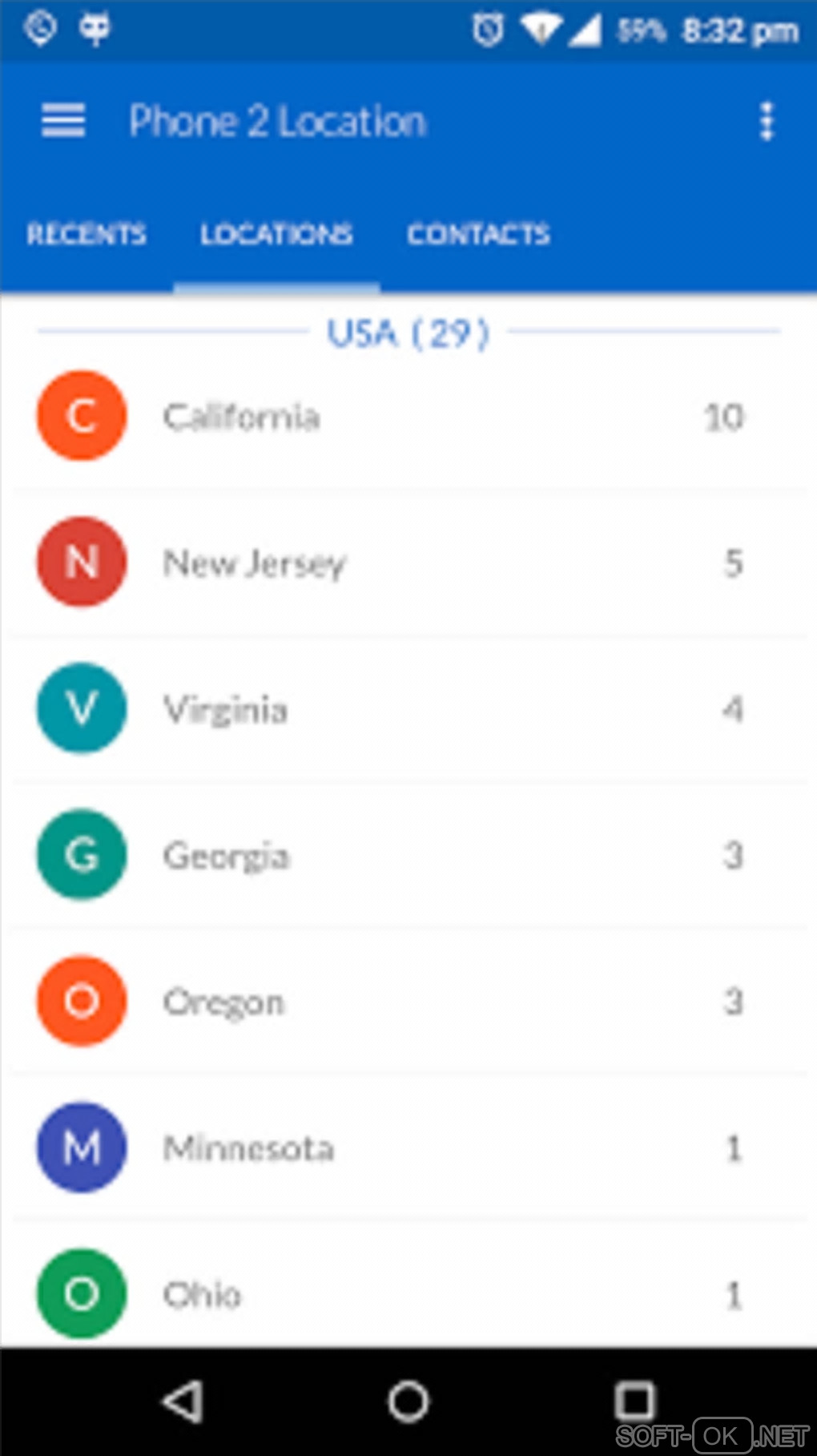Viewport: 817px width, 1456px height.
Task: Open the Ohio location row
Action: pos(408,1292)
